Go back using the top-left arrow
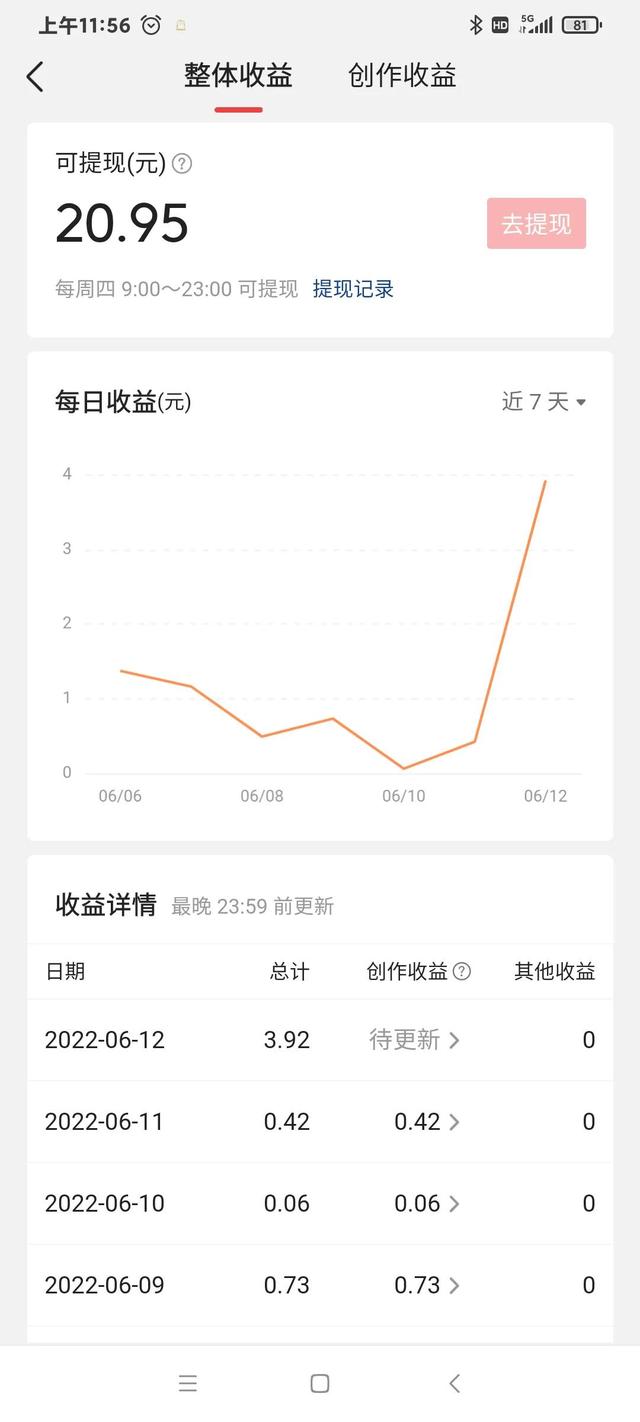 pos(36,77)
